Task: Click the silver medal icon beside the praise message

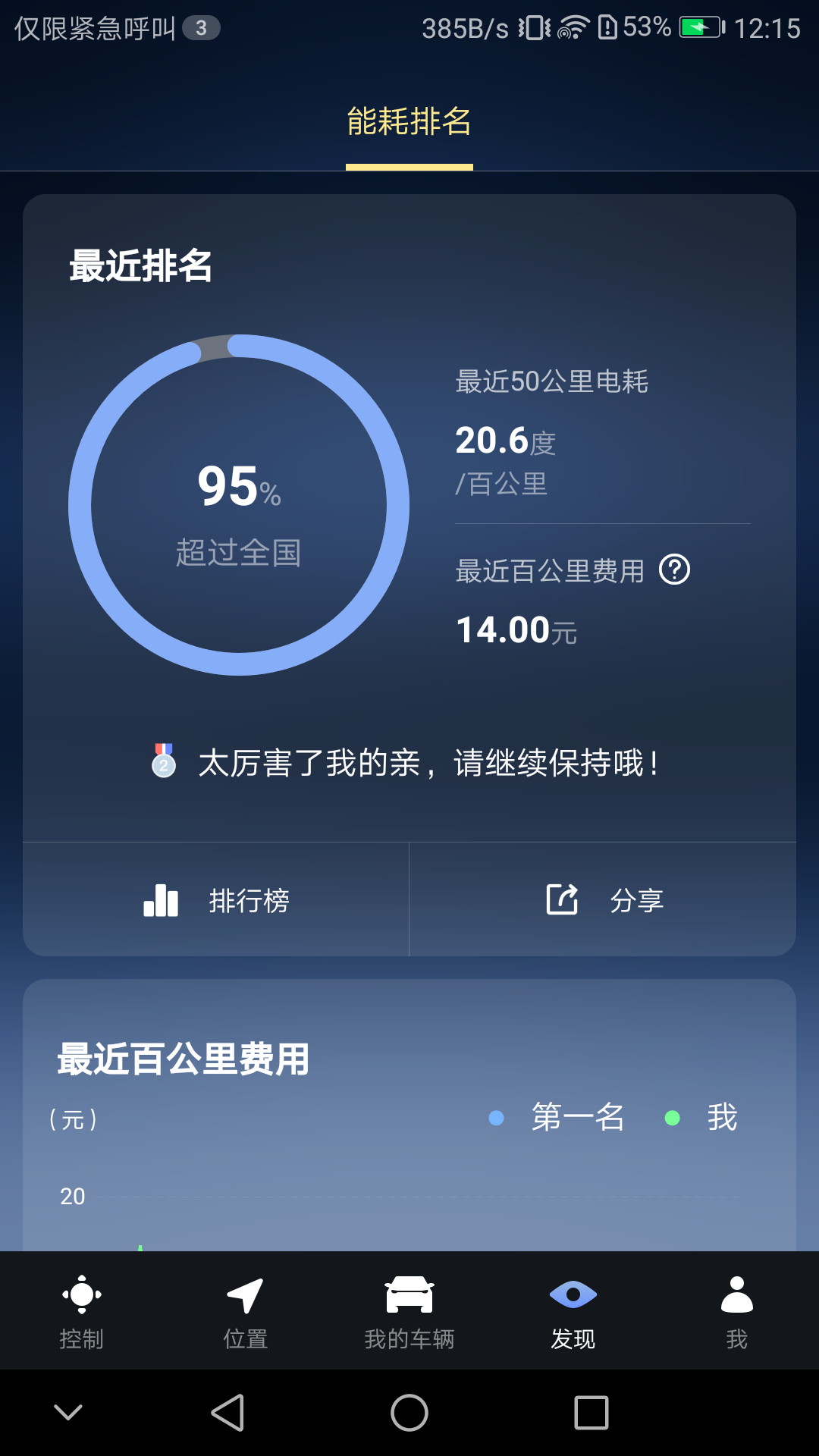Action: (x=162, y=762)
